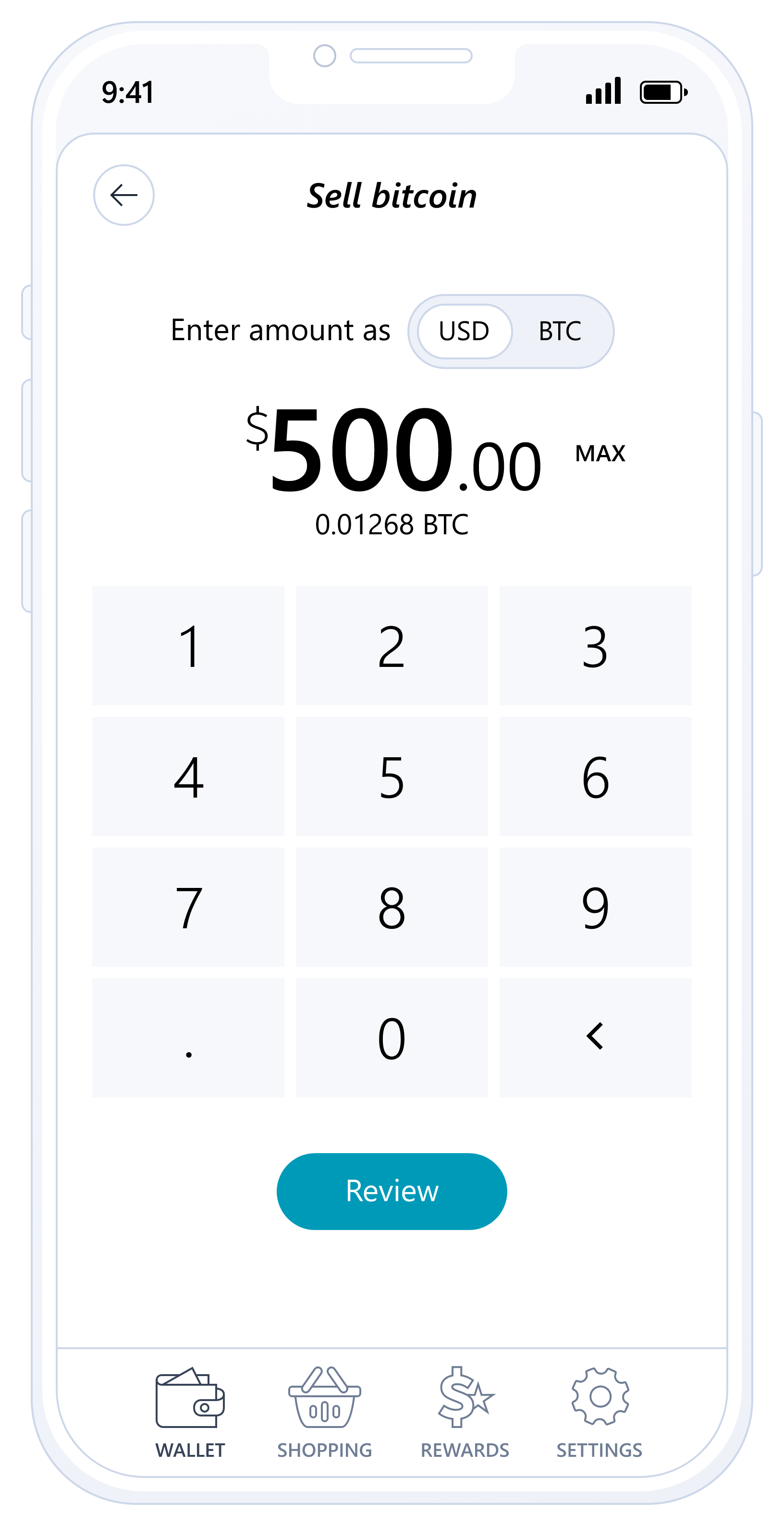Review the bitcoin sale
The image size is (784, 1526).
point(392,1191)
